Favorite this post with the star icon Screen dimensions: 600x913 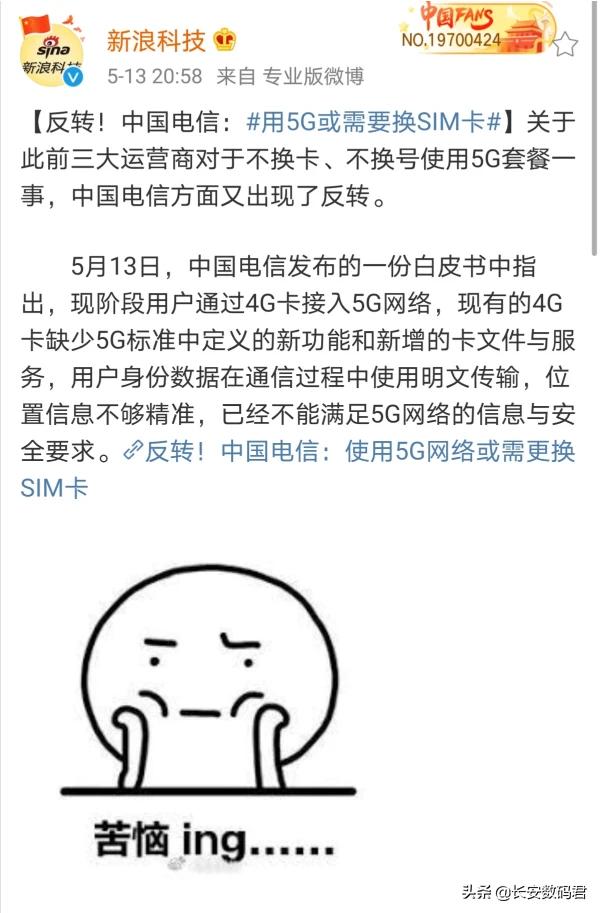(x=565, y=45)
